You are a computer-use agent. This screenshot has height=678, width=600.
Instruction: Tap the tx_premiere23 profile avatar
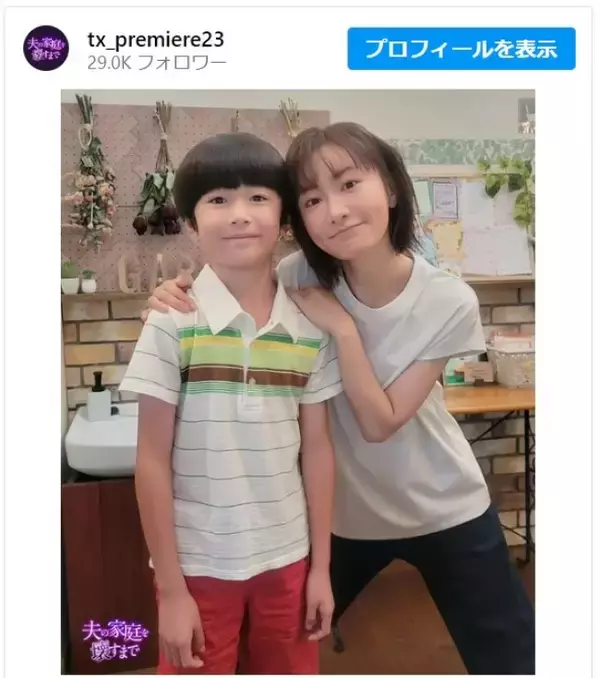click(47, 48)
